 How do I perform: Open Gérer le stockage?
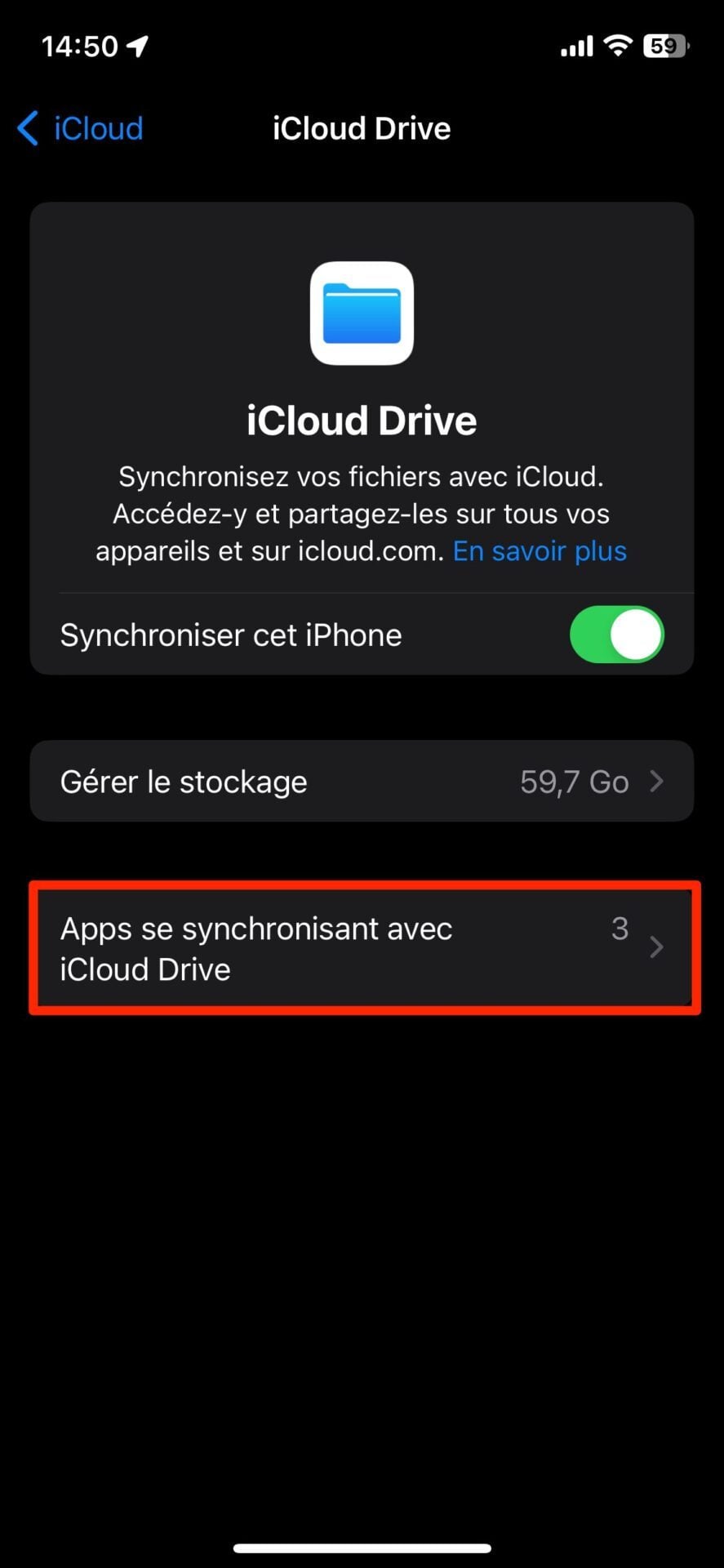coord(362,782)
